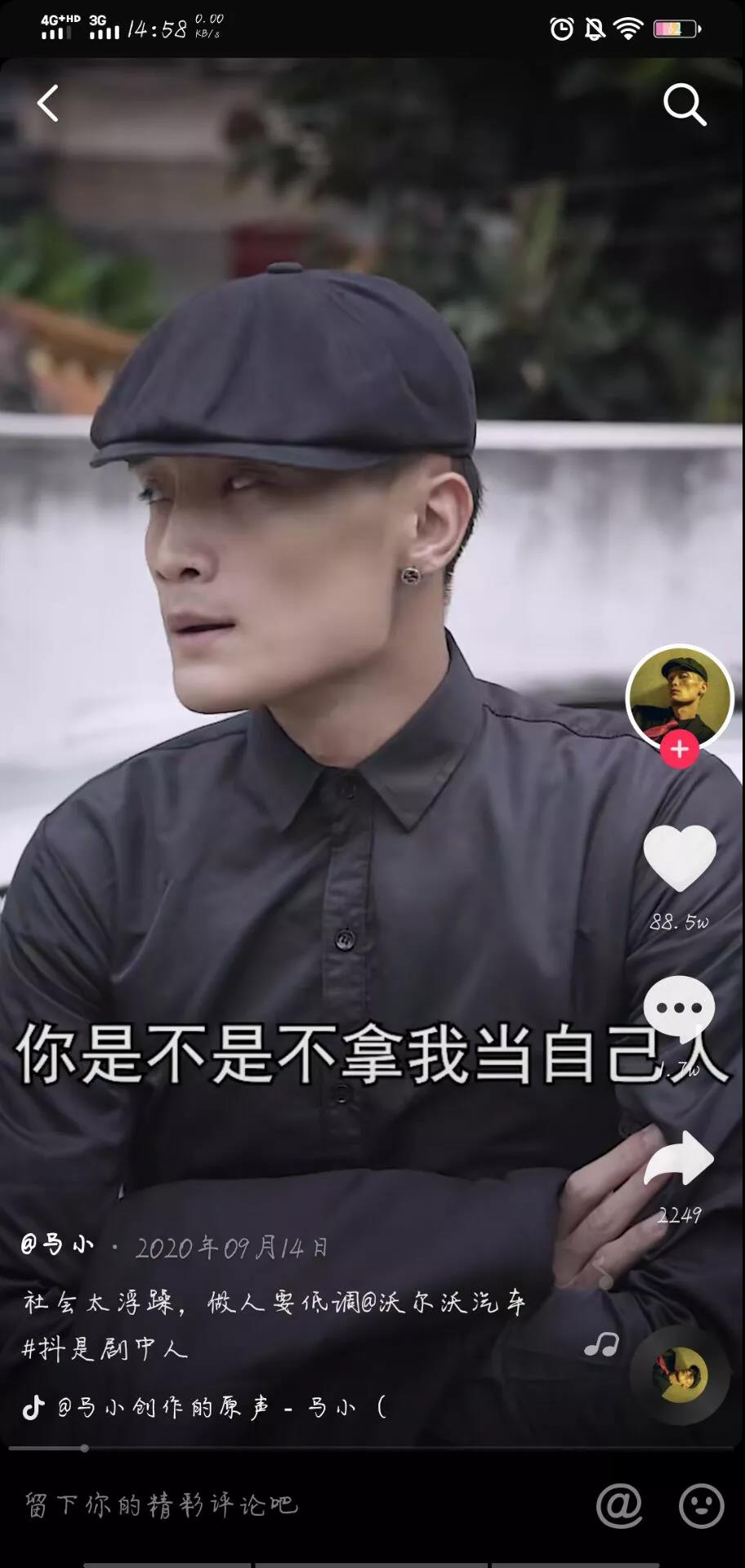Mention someone with the @ icon
The width and height of the screenshot is (745, 1568).
[619, 1504]
